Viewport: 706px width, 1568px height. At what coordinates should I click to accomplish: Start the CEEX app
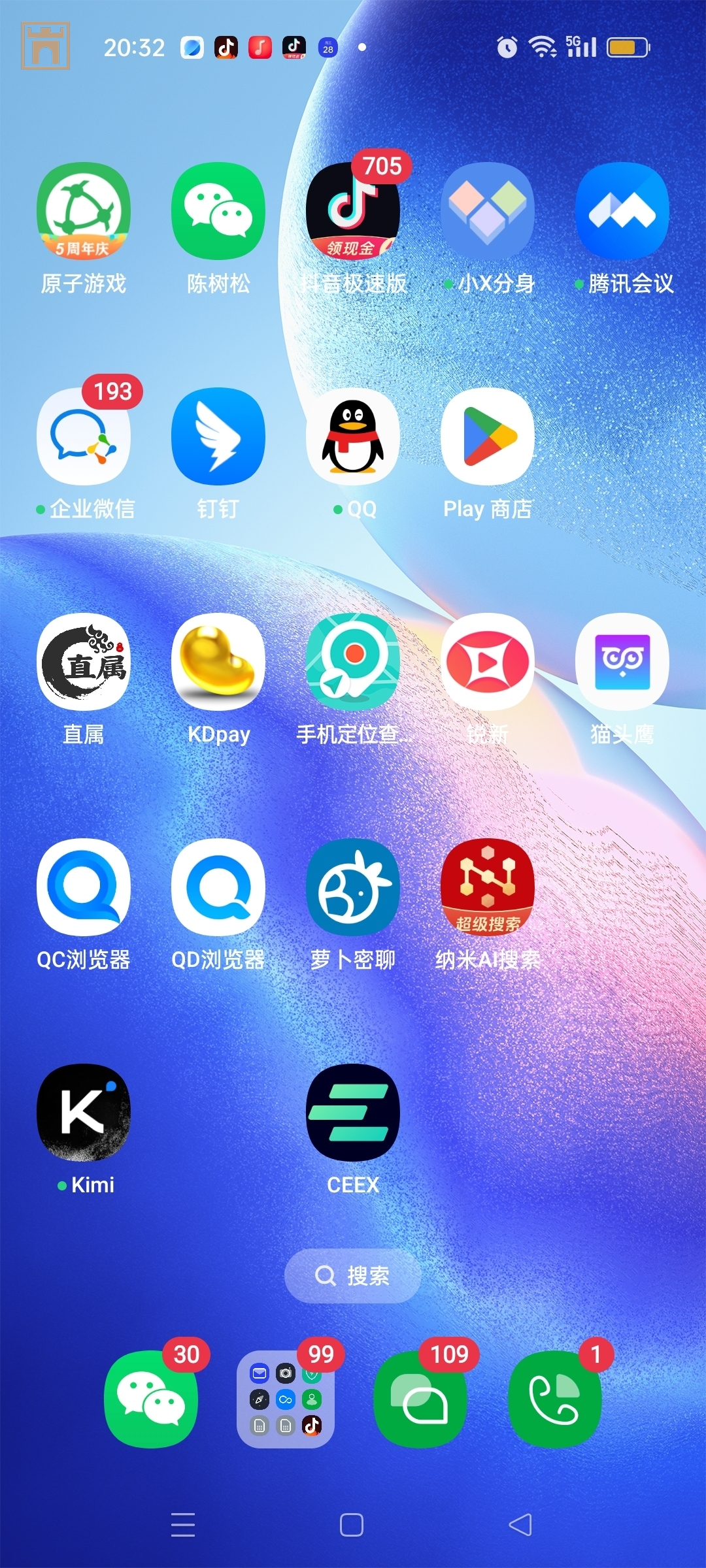click(x=352, y=1114)
